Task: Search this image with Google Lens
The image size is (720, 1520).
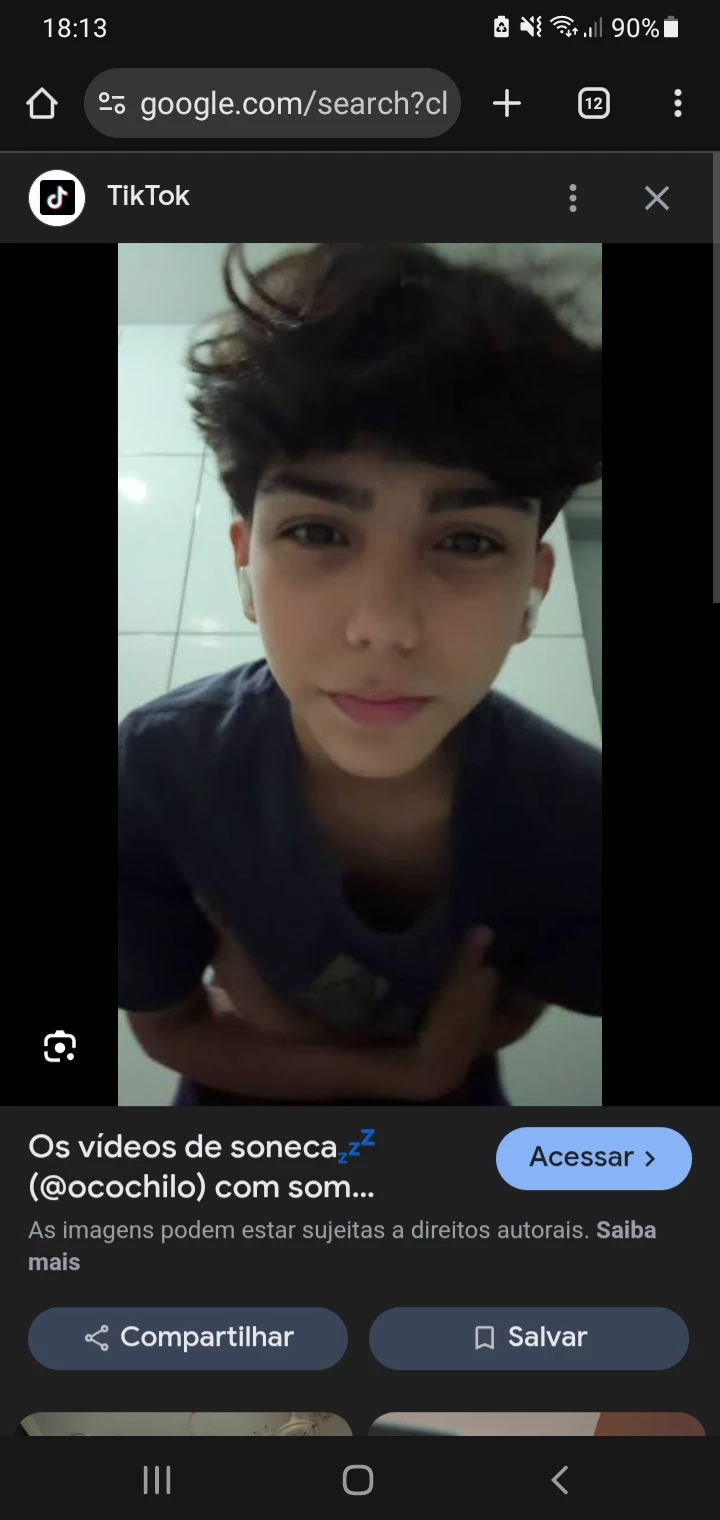Action: (x=60, y=1047)
